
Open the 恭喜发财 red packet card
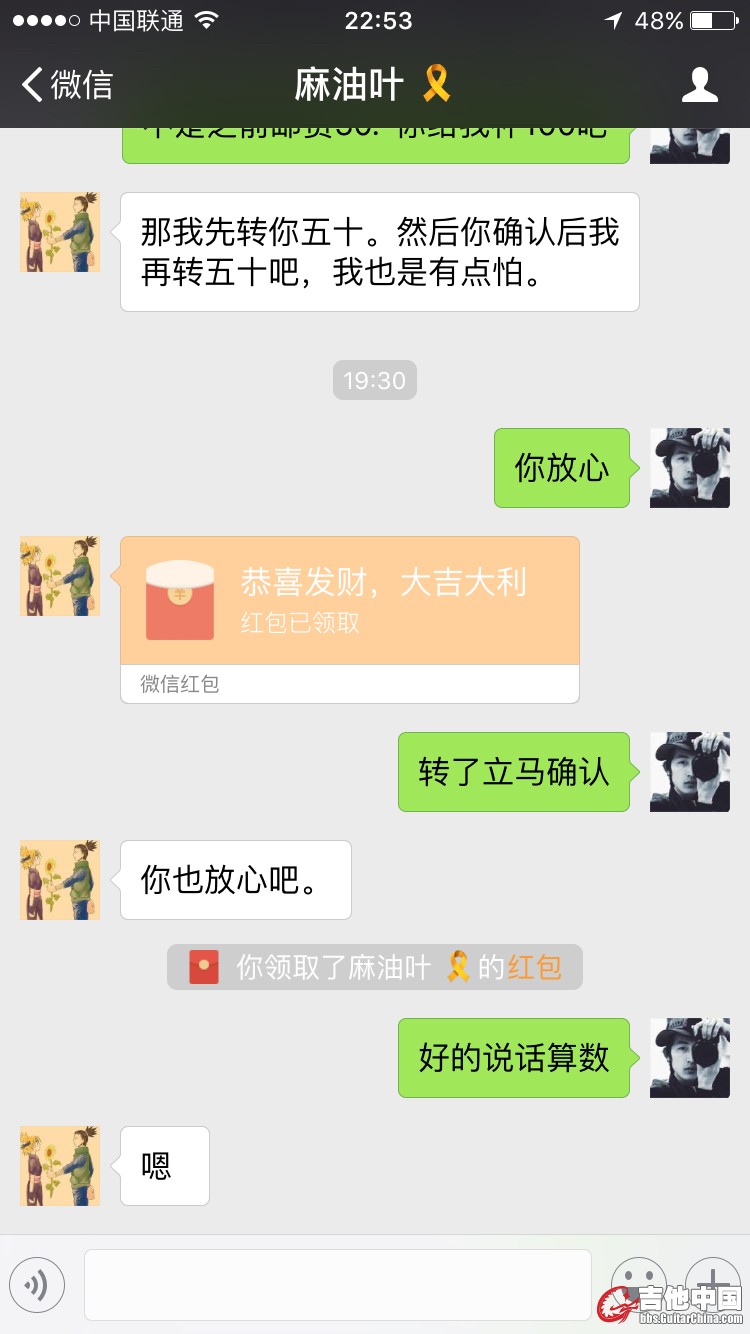click(x=350, y=602)
